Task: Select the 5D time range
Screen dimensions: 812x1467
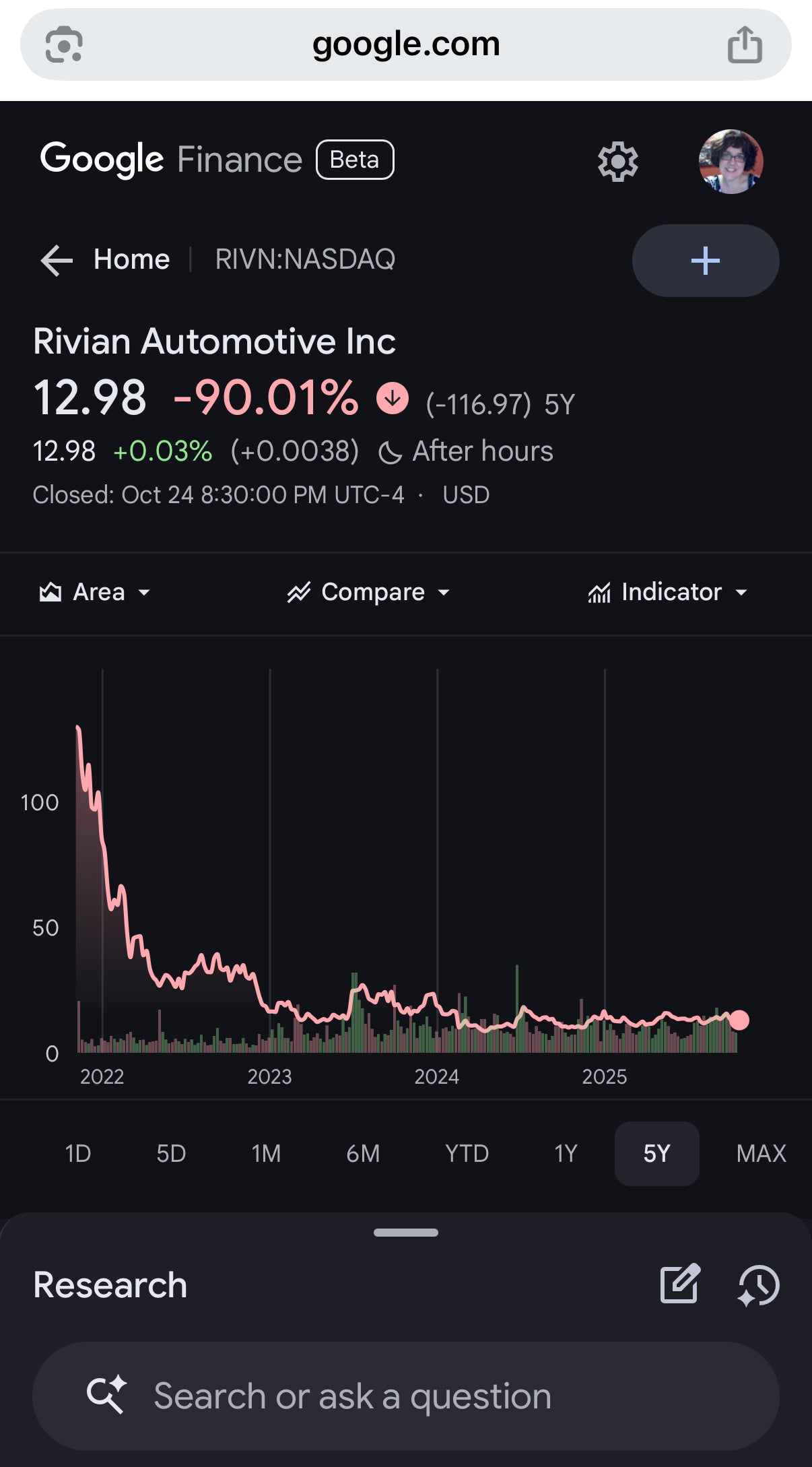Action: point(171,1154)
